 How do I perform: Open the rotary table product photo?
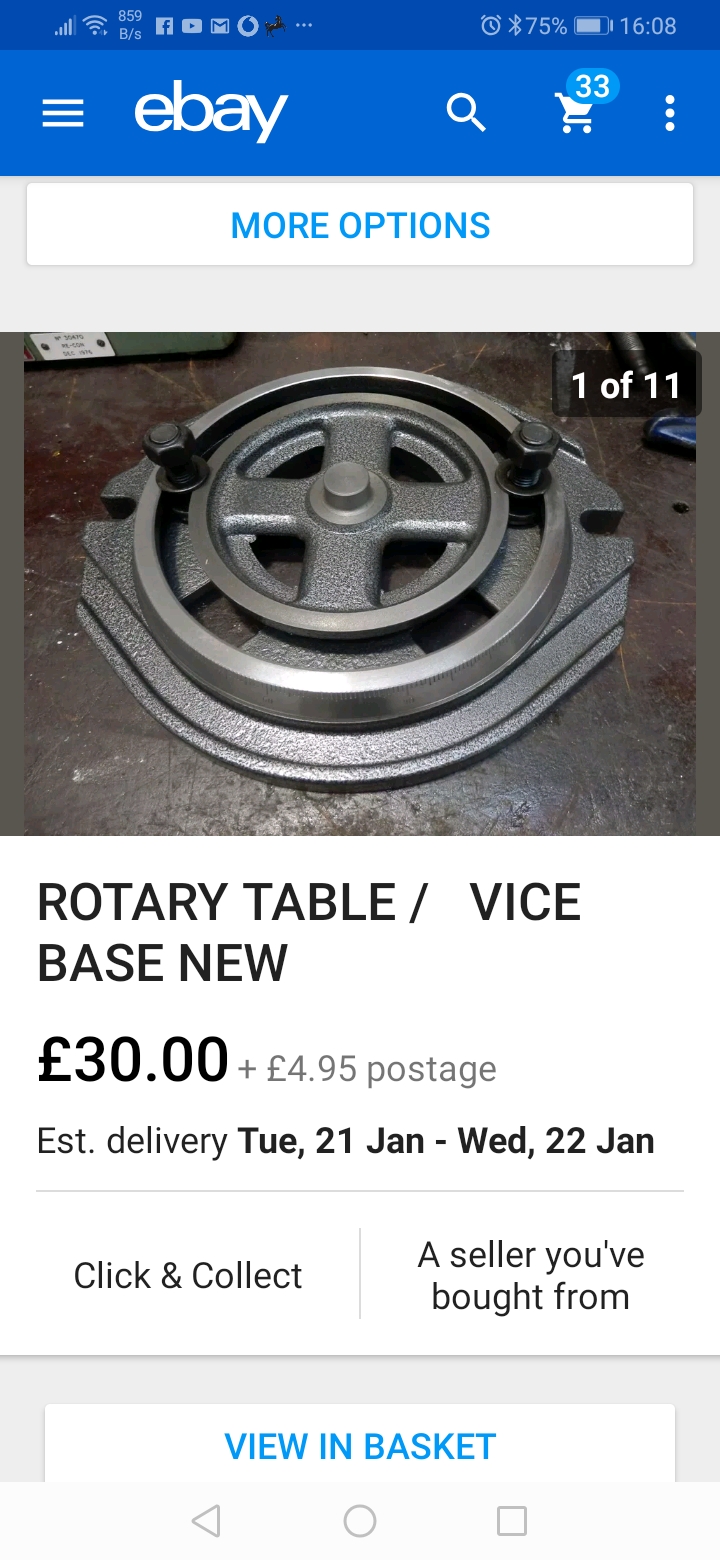(360, 584)
